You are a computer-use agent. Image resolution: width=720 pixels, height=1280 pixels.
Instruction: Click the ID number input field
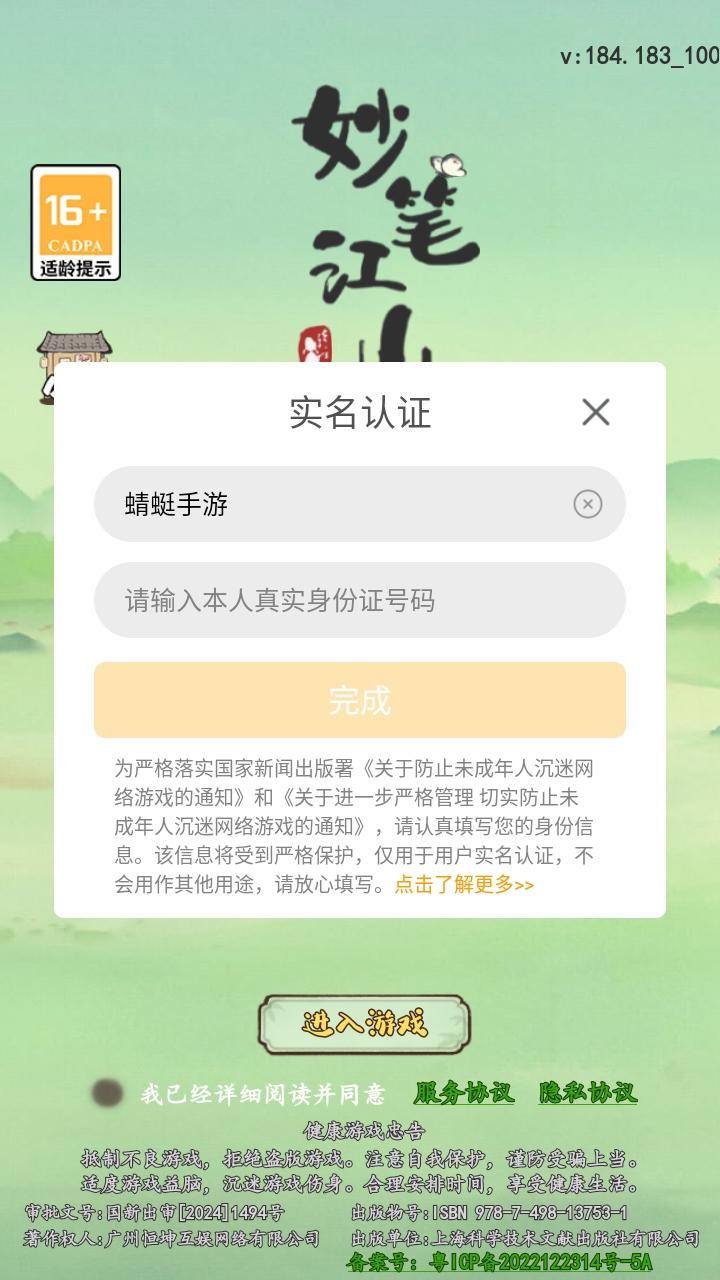tap(360, 600)
